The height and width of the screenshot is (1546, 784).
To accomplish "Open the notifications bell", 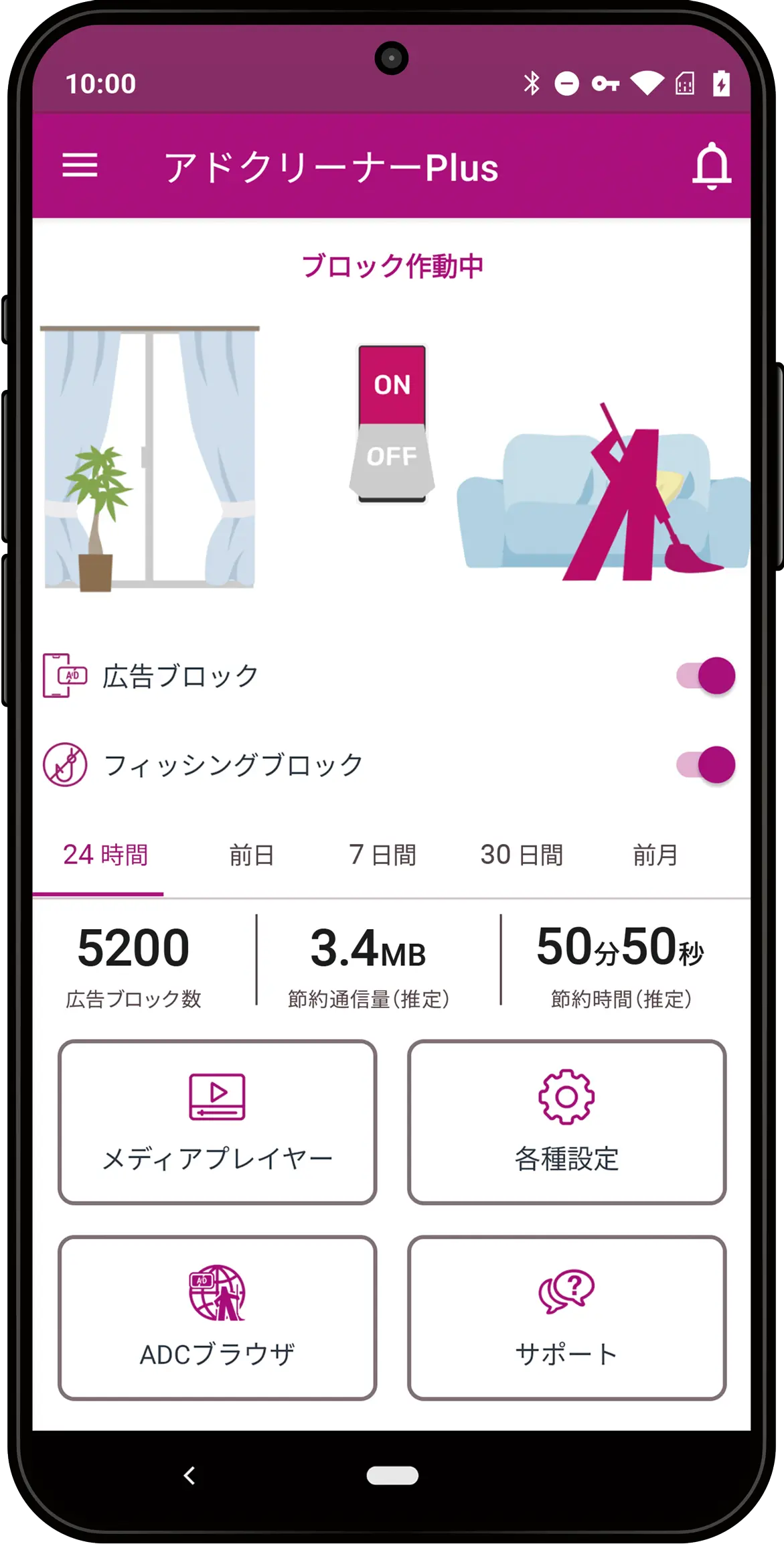I will [710, 165].
